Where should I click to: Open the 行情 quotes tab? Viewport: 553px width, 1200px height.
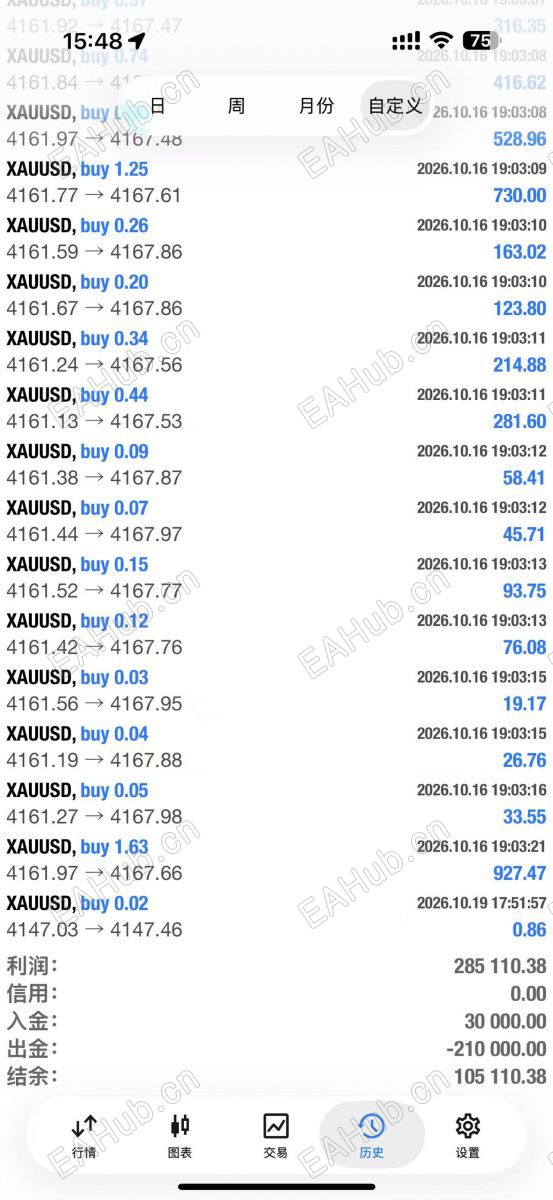84,1137
